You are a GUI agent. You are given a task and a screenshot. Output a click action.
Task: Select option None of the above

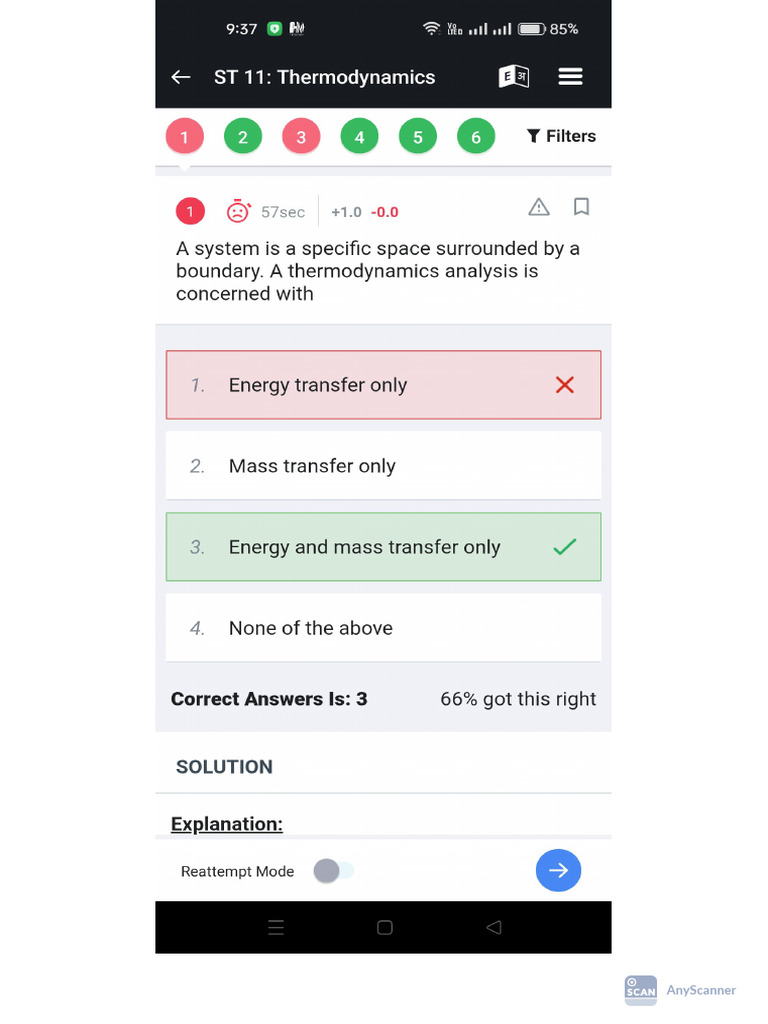click(383, 628)
